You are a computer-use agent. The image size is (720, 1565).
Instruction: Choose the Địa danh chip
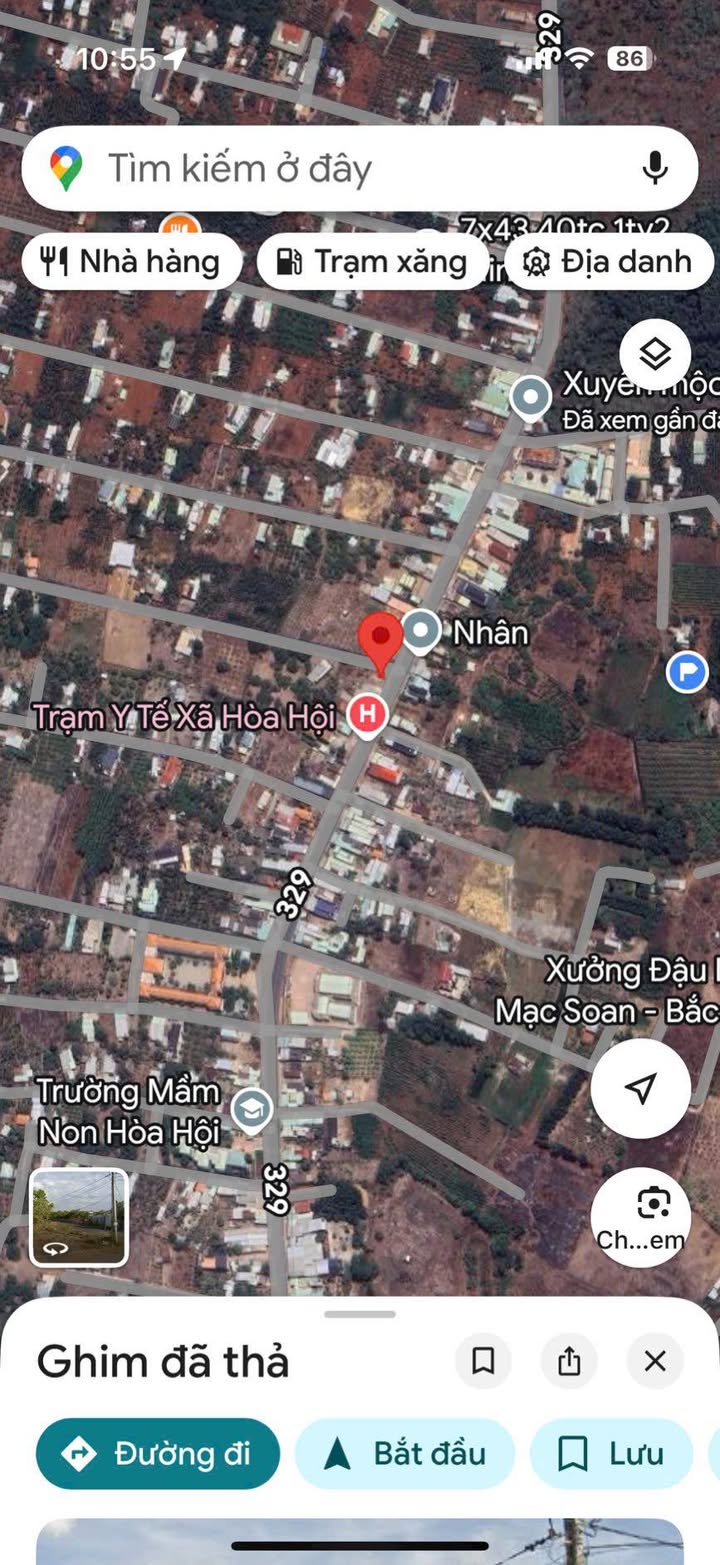[x=609, y=262]
